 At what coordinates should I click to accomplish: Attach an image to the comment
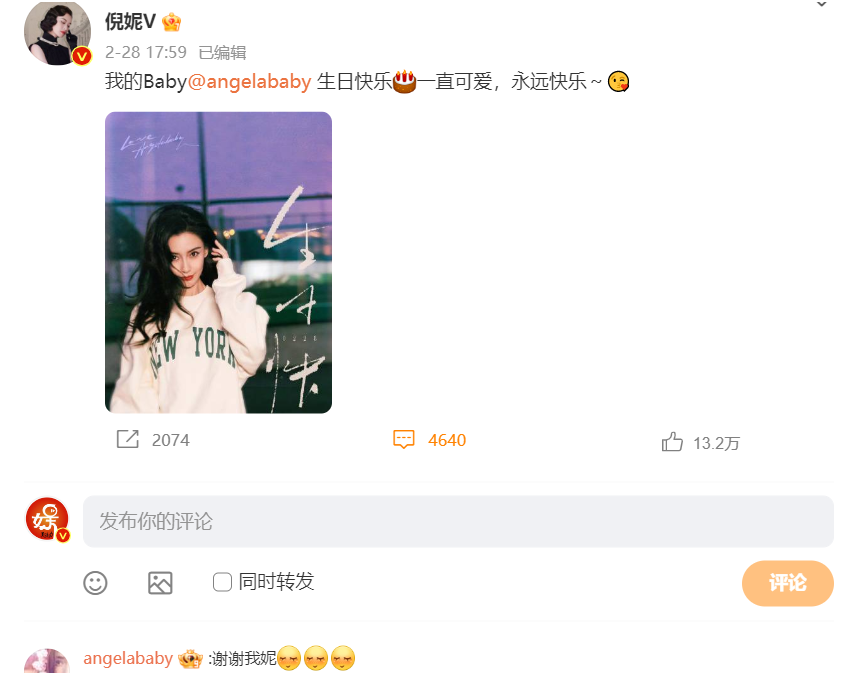160,583
